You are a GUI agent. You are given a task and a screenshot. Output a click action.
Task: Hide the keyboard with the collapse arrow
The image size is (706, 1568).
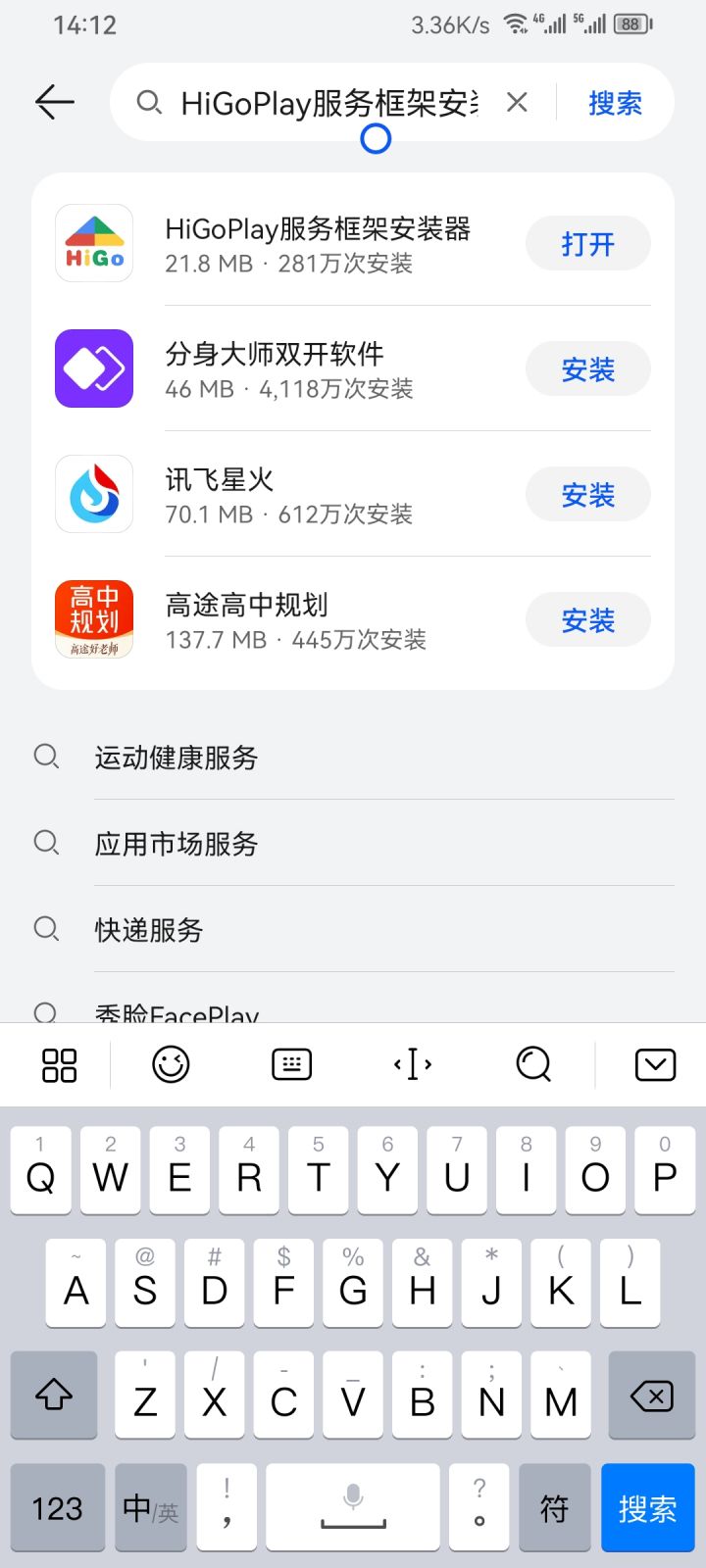[655, 1064]
